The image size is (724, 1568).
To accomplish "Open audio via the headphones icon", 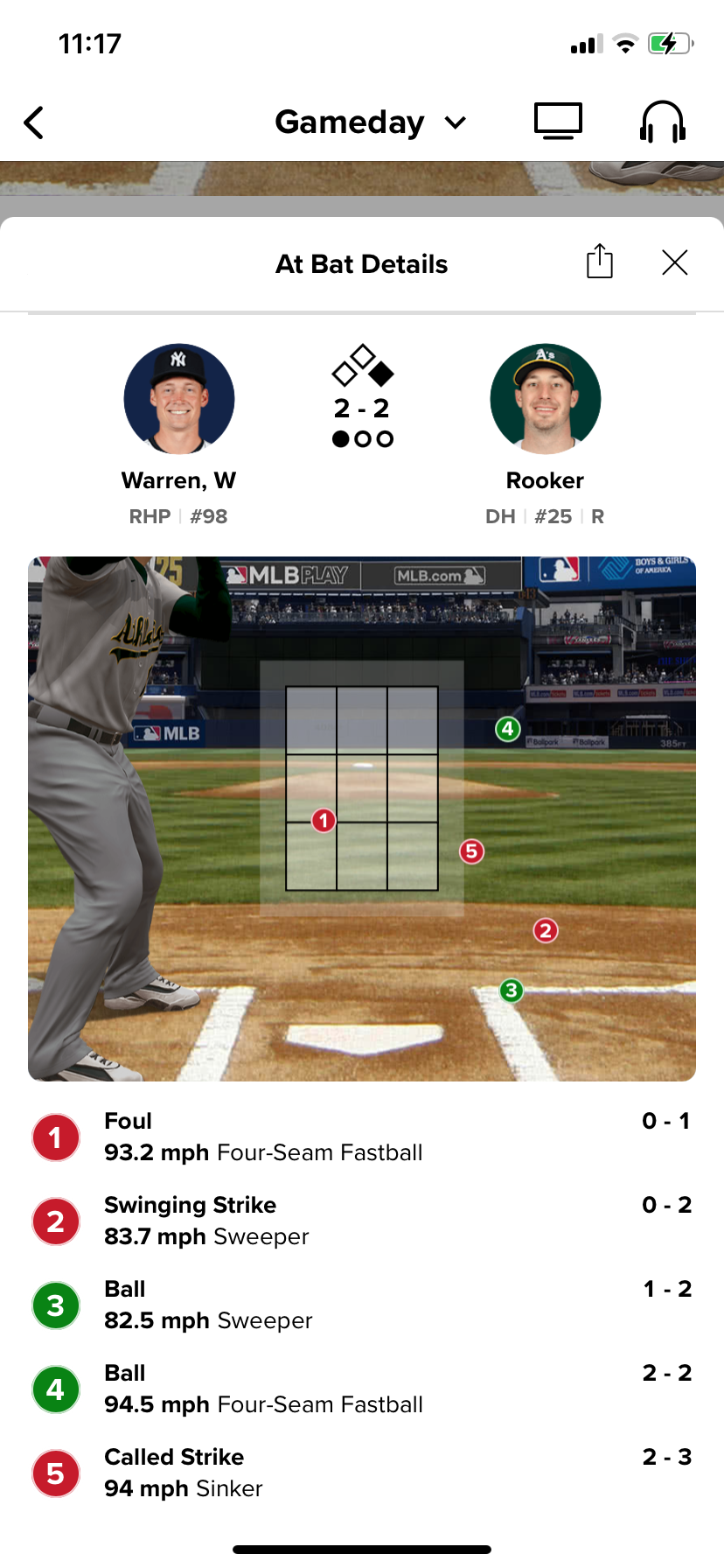I will tap(663, 122).
